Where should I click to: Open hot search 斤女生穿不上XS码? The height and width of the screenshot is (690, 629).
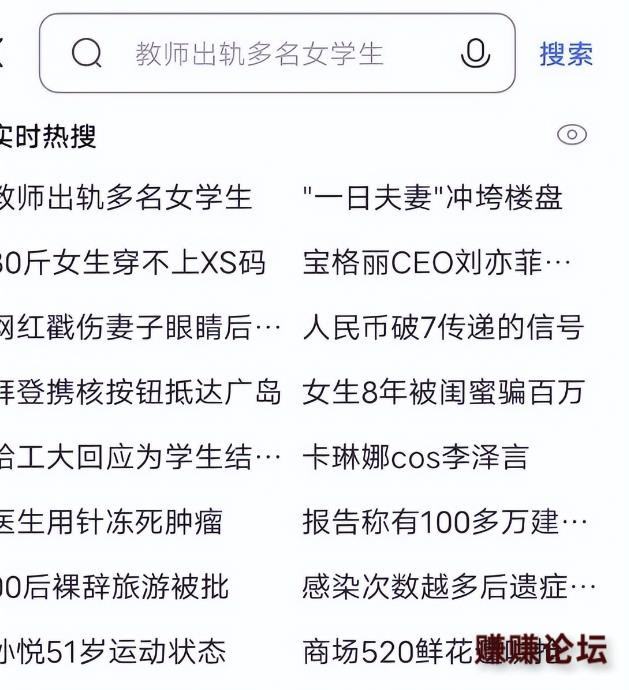point(132,263)
